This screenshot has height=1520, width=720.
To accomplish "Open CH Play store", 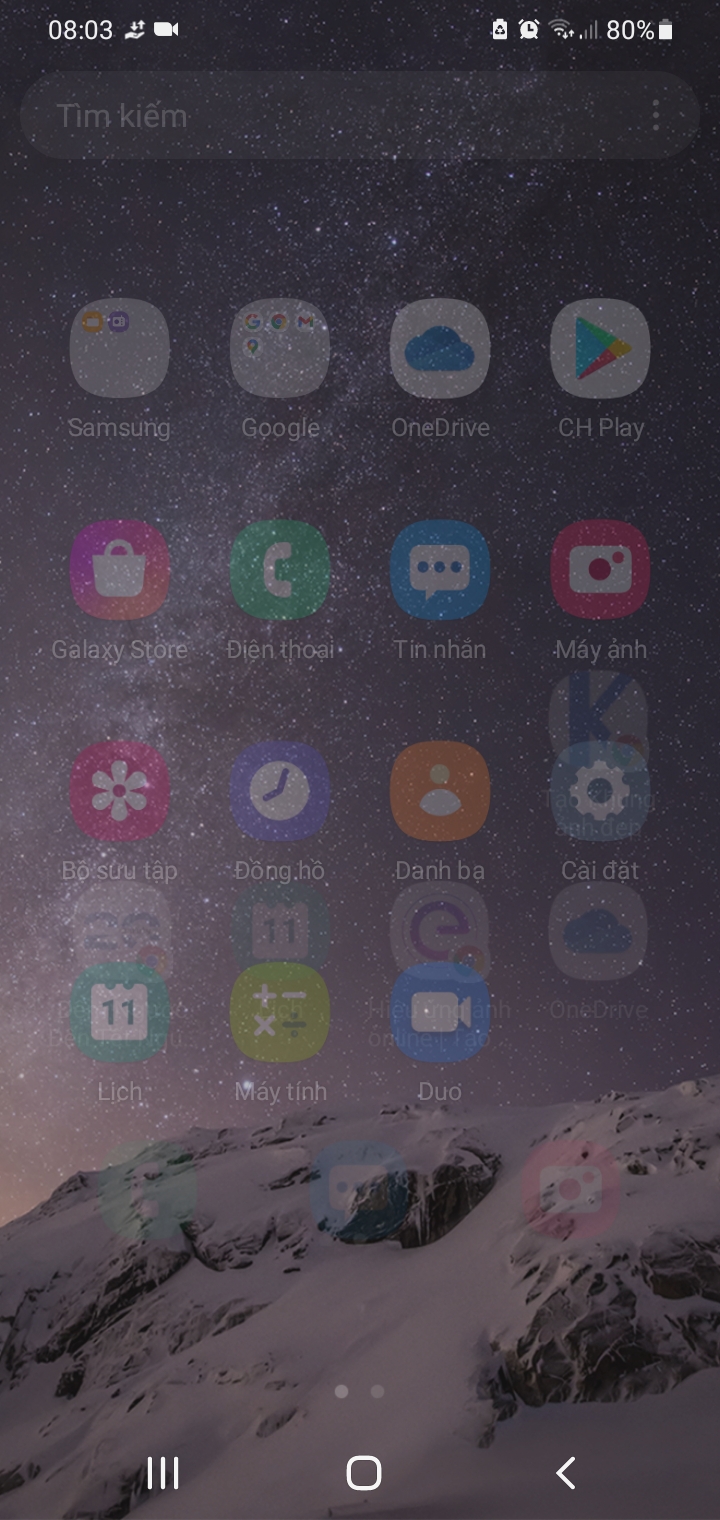I will pyautogui.click(x=600, y=348).
